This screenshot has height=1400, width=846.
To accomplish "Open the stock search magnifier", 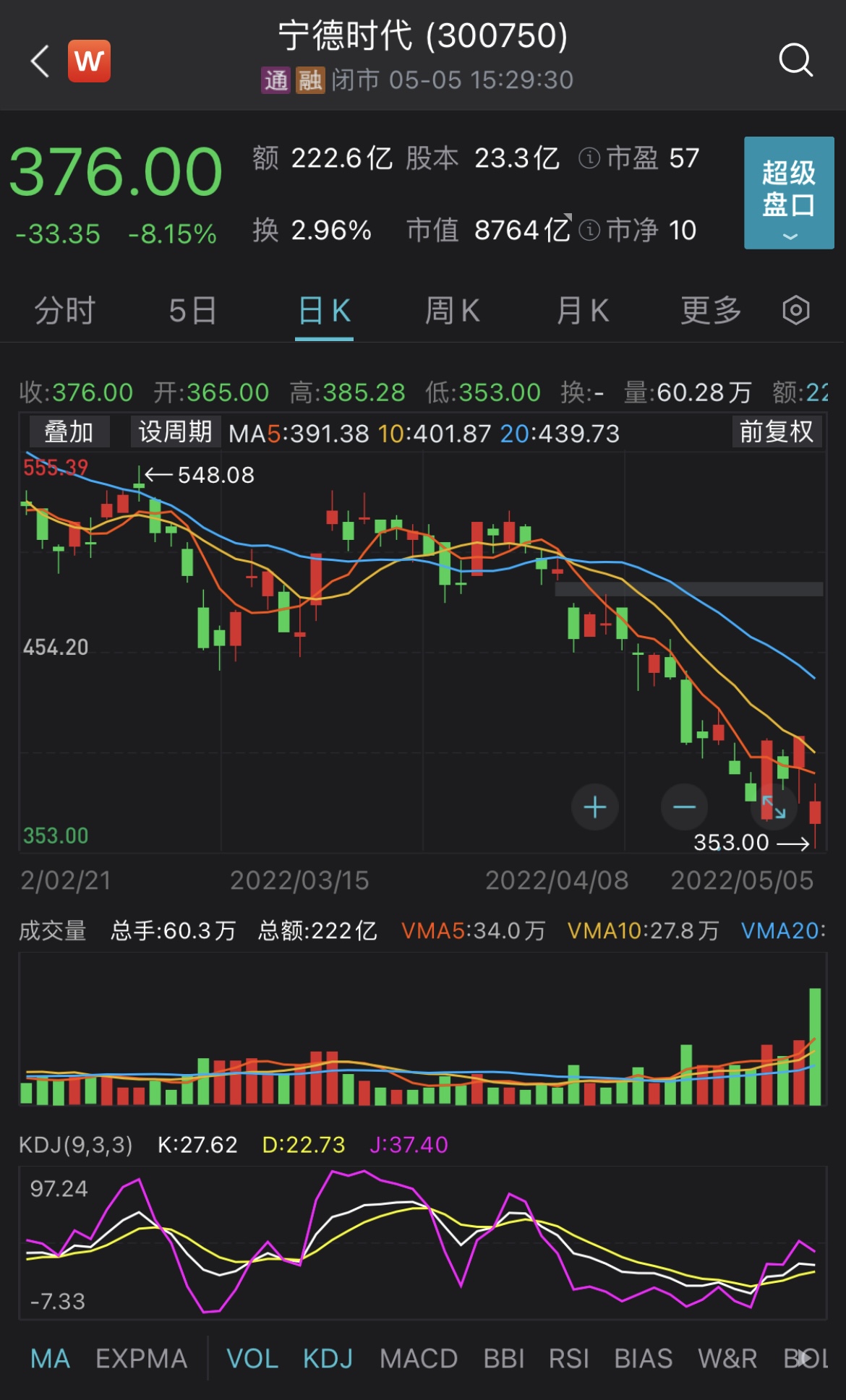I will point(795,60).
